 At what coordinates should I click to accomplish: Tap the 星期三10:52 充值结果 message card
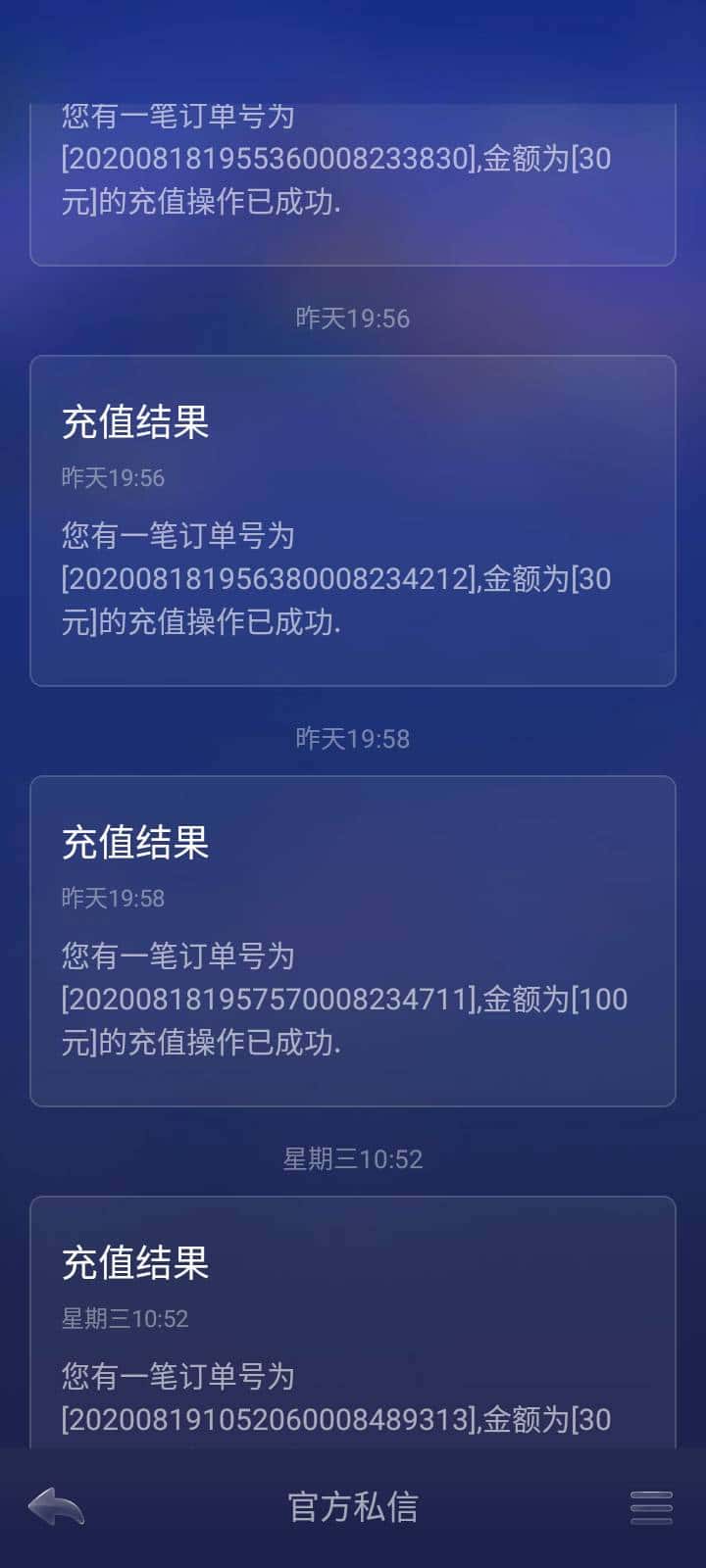tap(353, 1323)
